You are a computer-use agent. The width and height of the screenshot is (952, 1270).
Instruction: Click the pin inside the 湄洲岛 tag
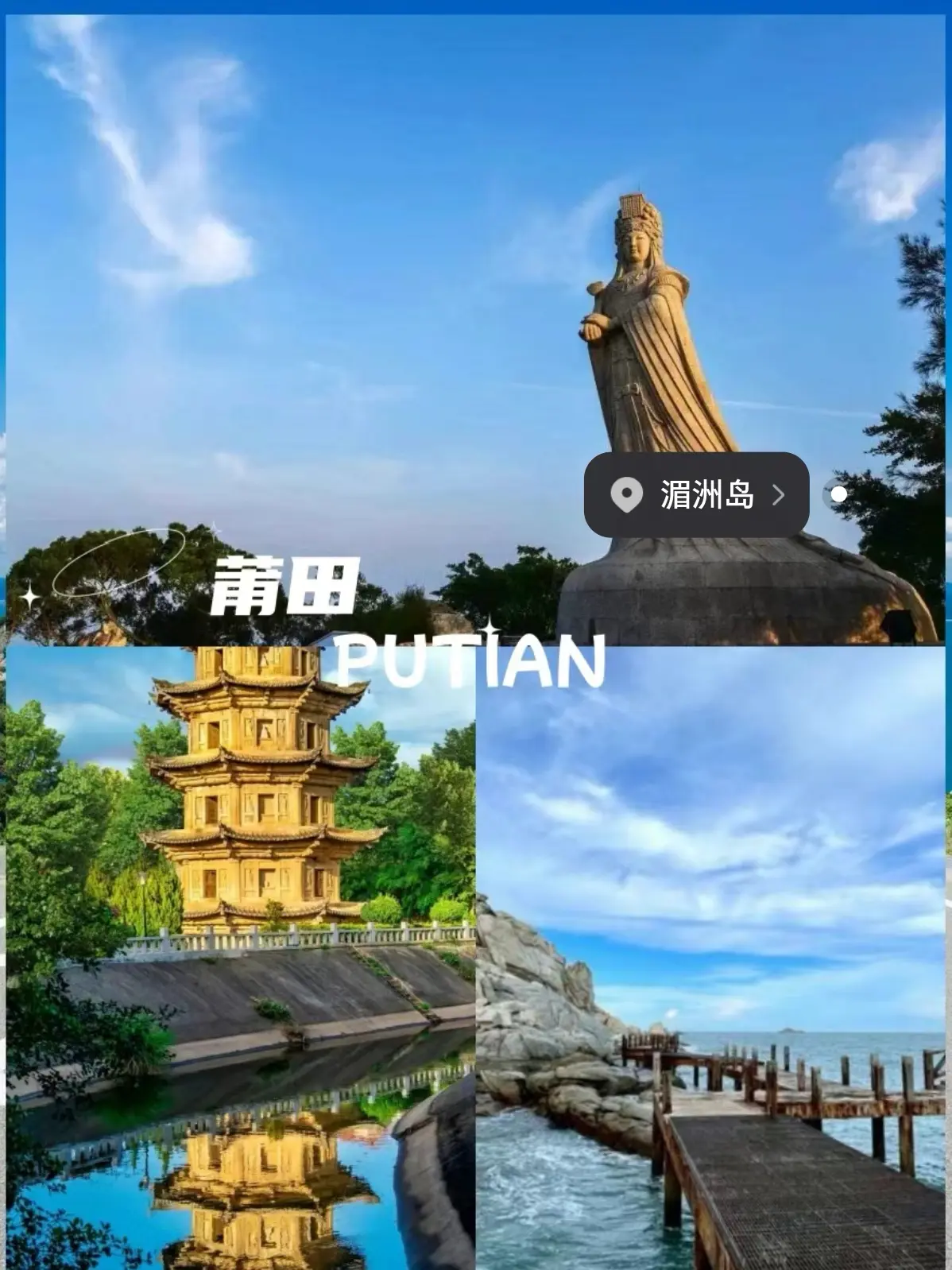[x=628, y=495]
